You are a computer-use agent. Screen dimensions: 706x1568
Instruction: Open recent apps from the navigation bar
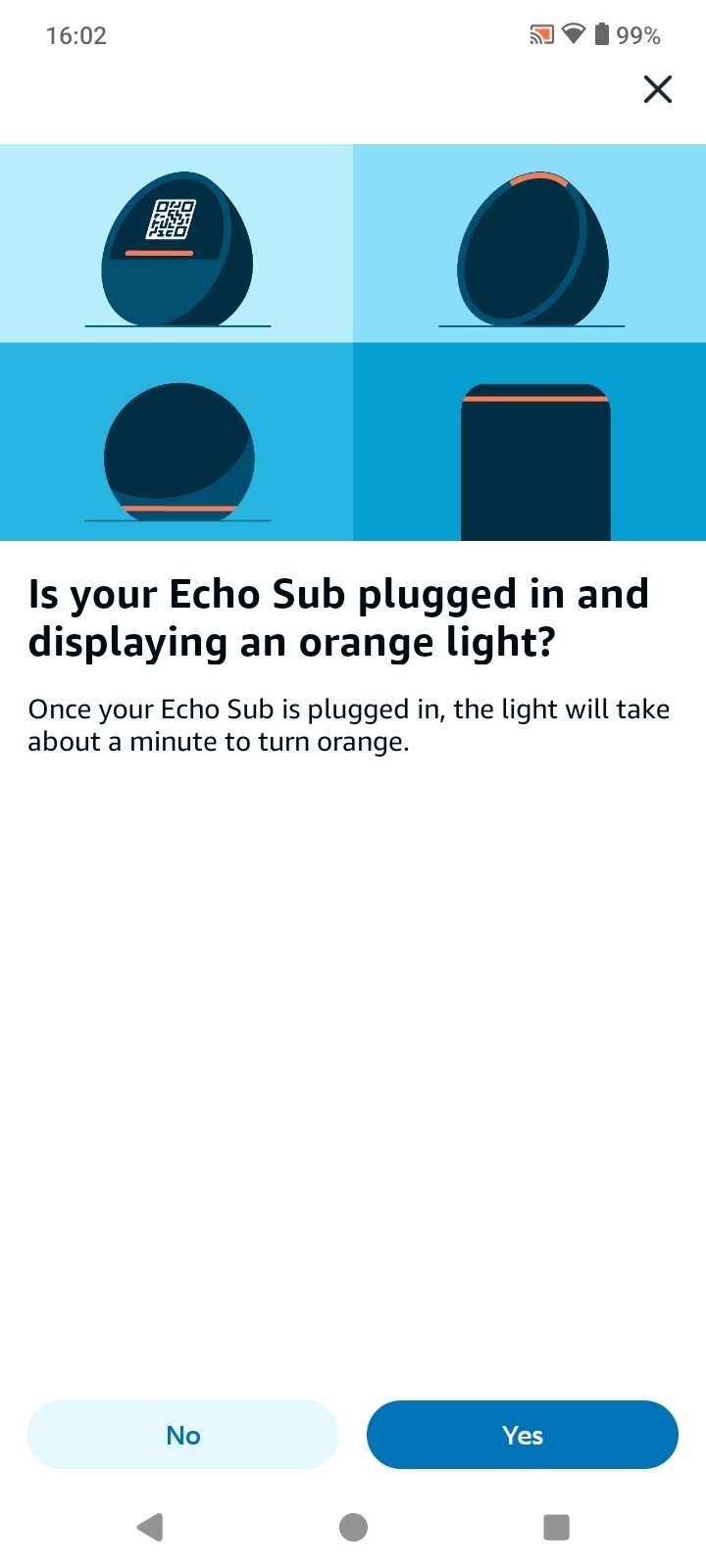click(x=556, y=1527)
